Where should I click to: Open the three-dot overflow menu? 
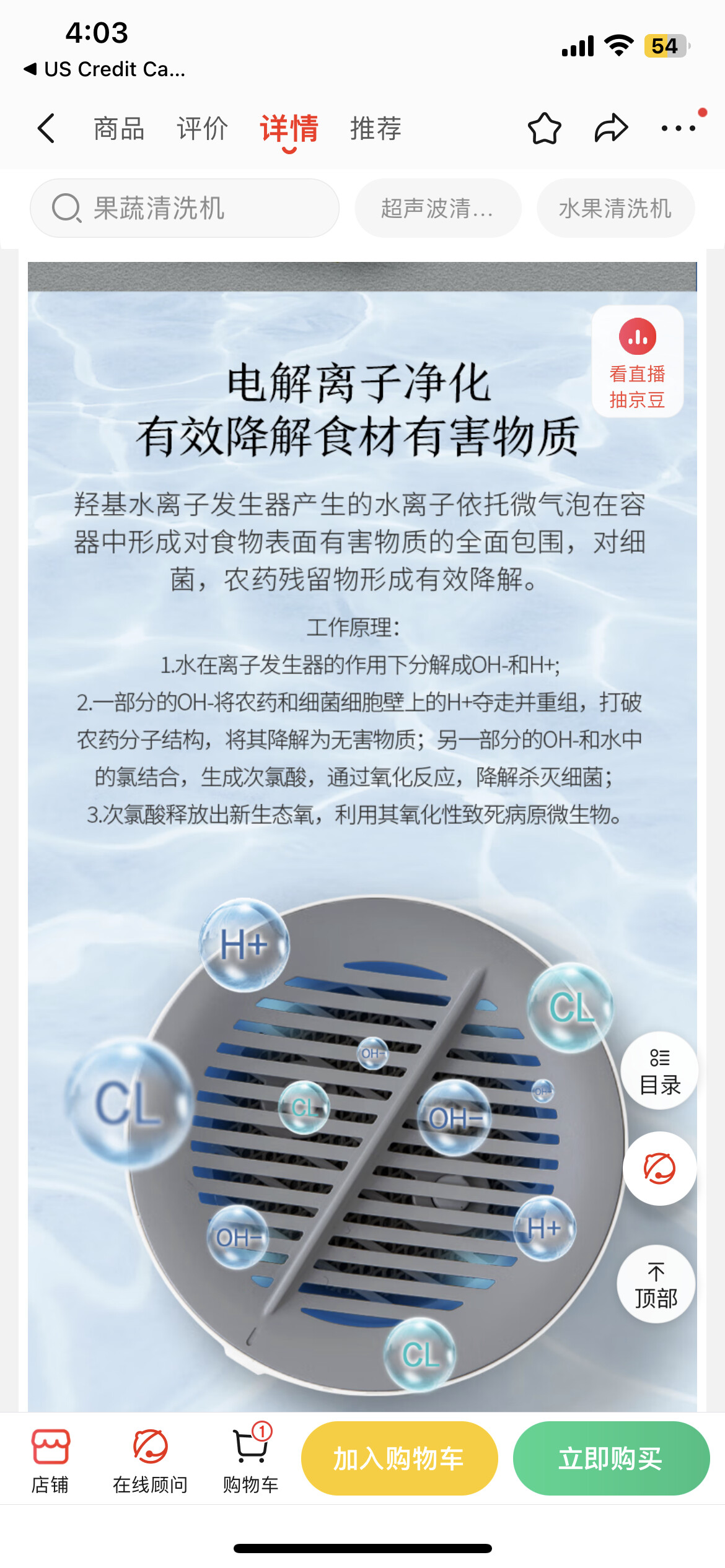click(x=679, y=129)
